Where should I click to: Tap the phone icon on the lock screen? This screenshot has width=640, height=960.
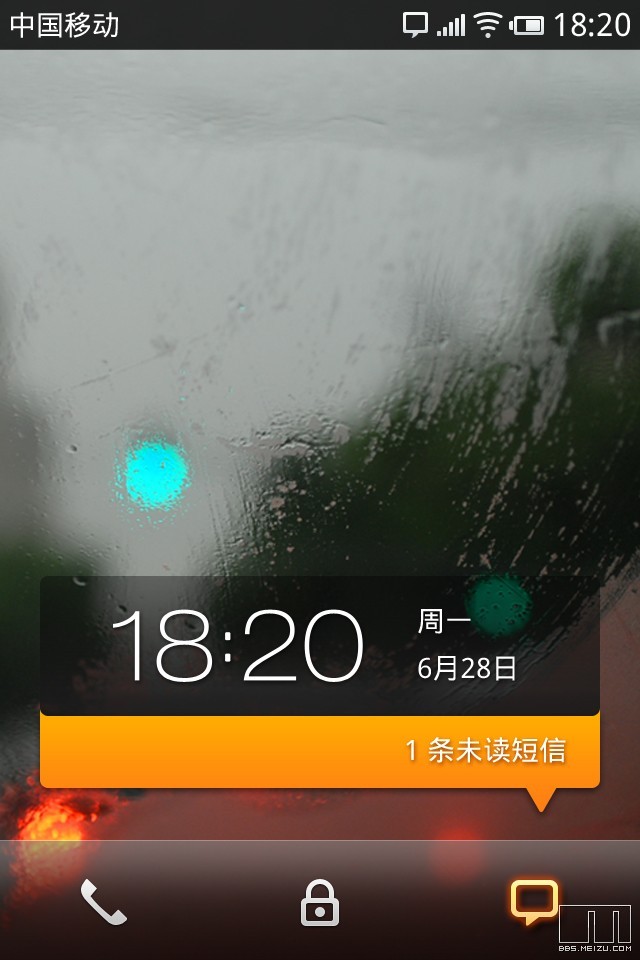point(103,902)
